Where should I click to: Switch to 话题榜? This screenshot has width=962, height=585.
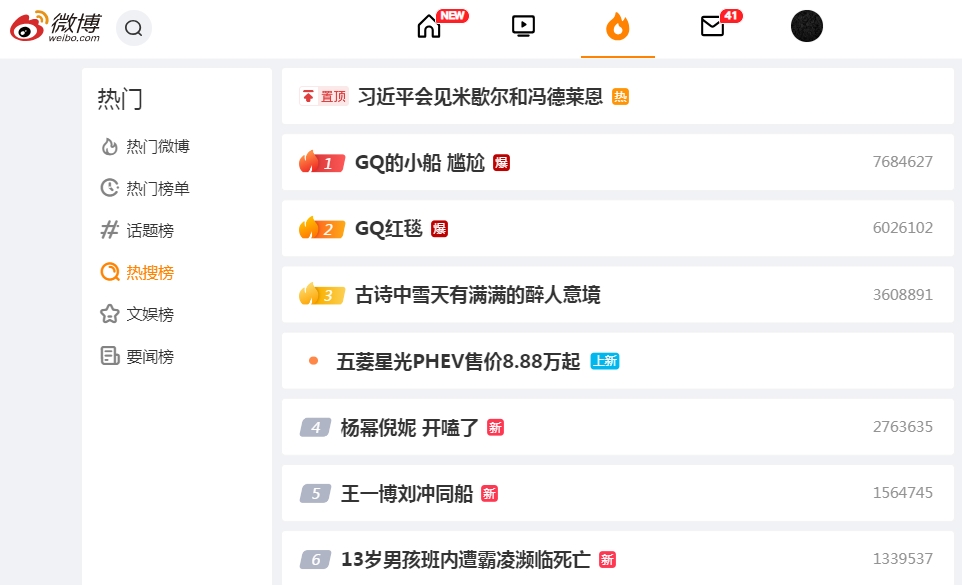coord(149,230)
